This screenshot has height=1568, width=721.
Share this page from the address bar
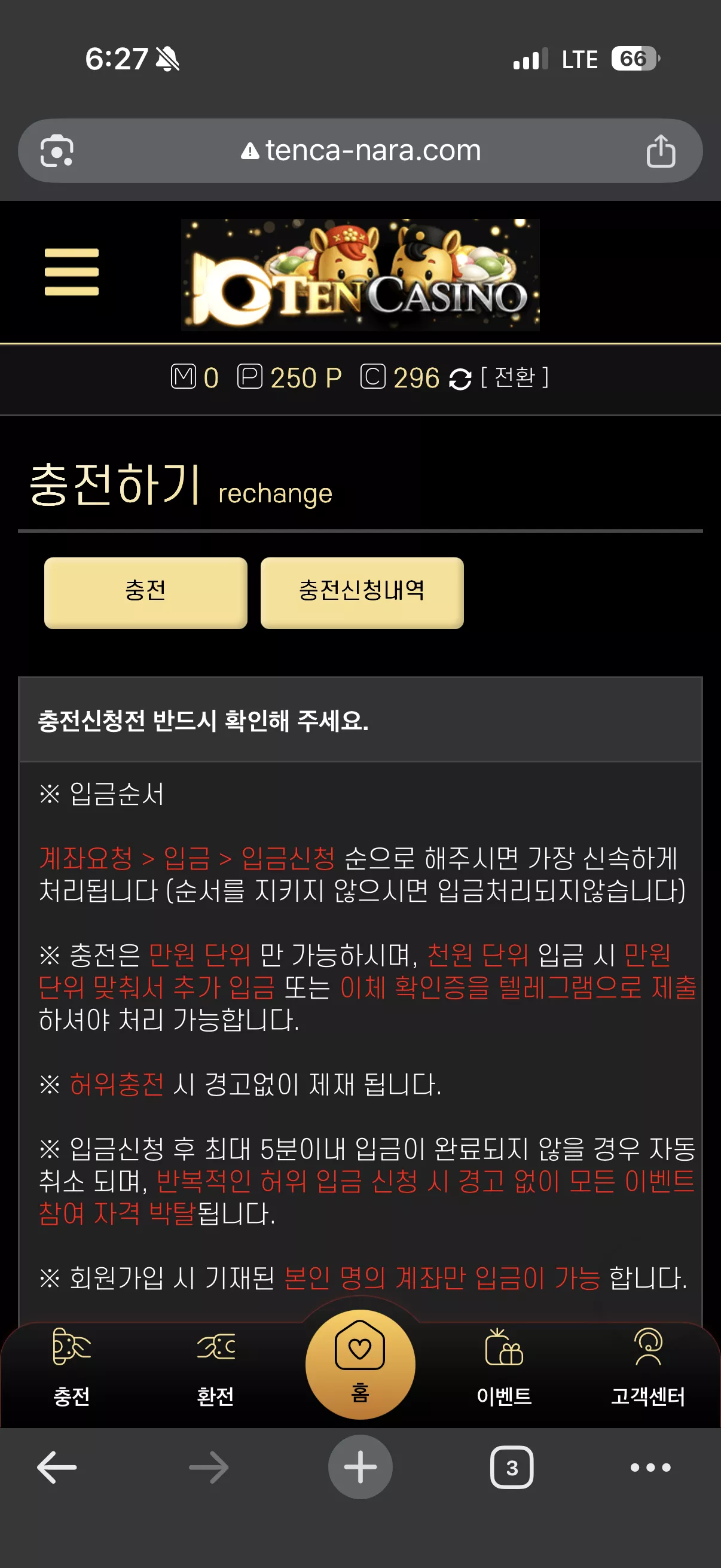(x=661, y=151)
